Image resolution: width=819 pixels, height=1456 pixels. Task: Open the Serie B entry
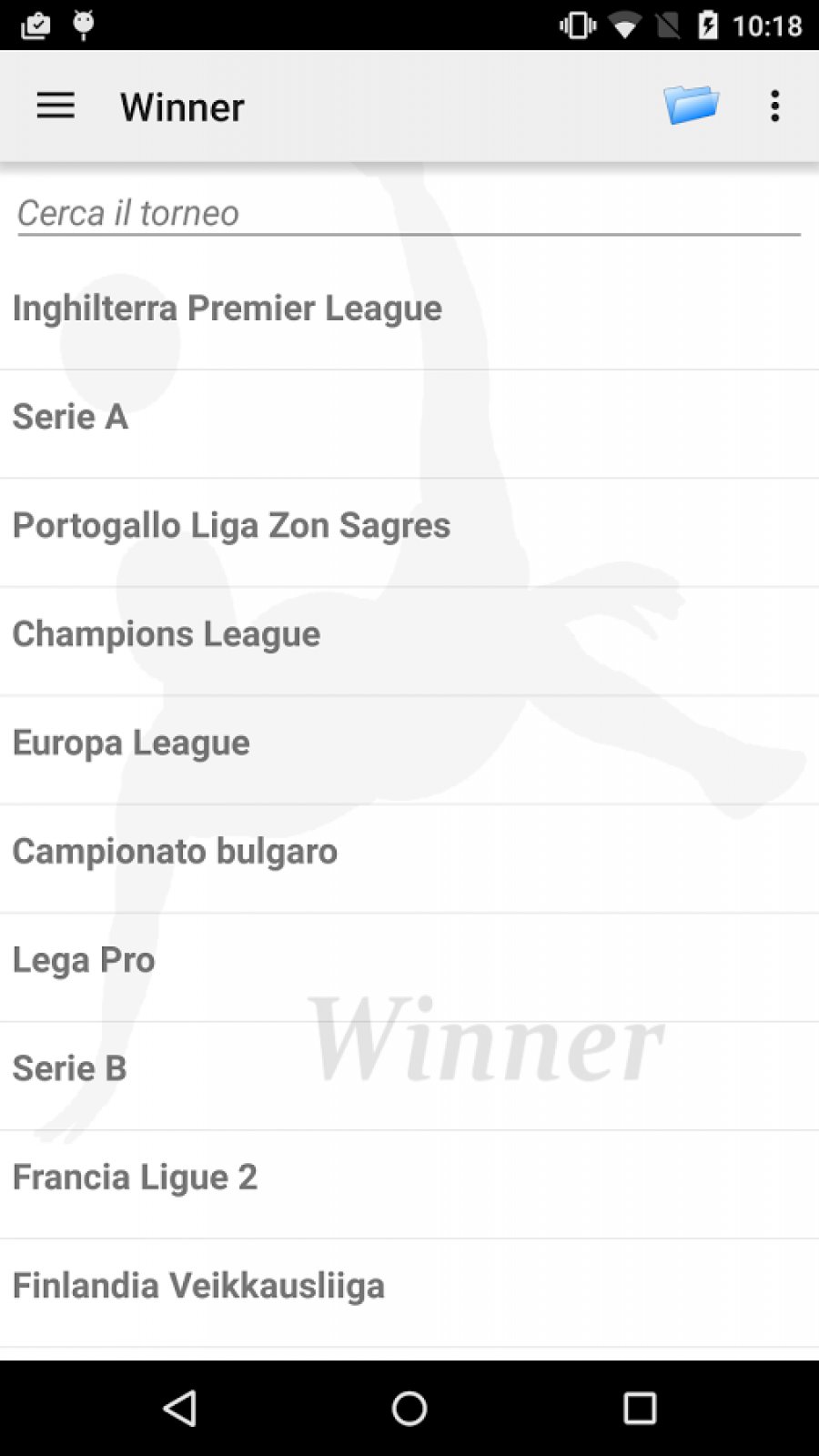[x=409, y=1067]
